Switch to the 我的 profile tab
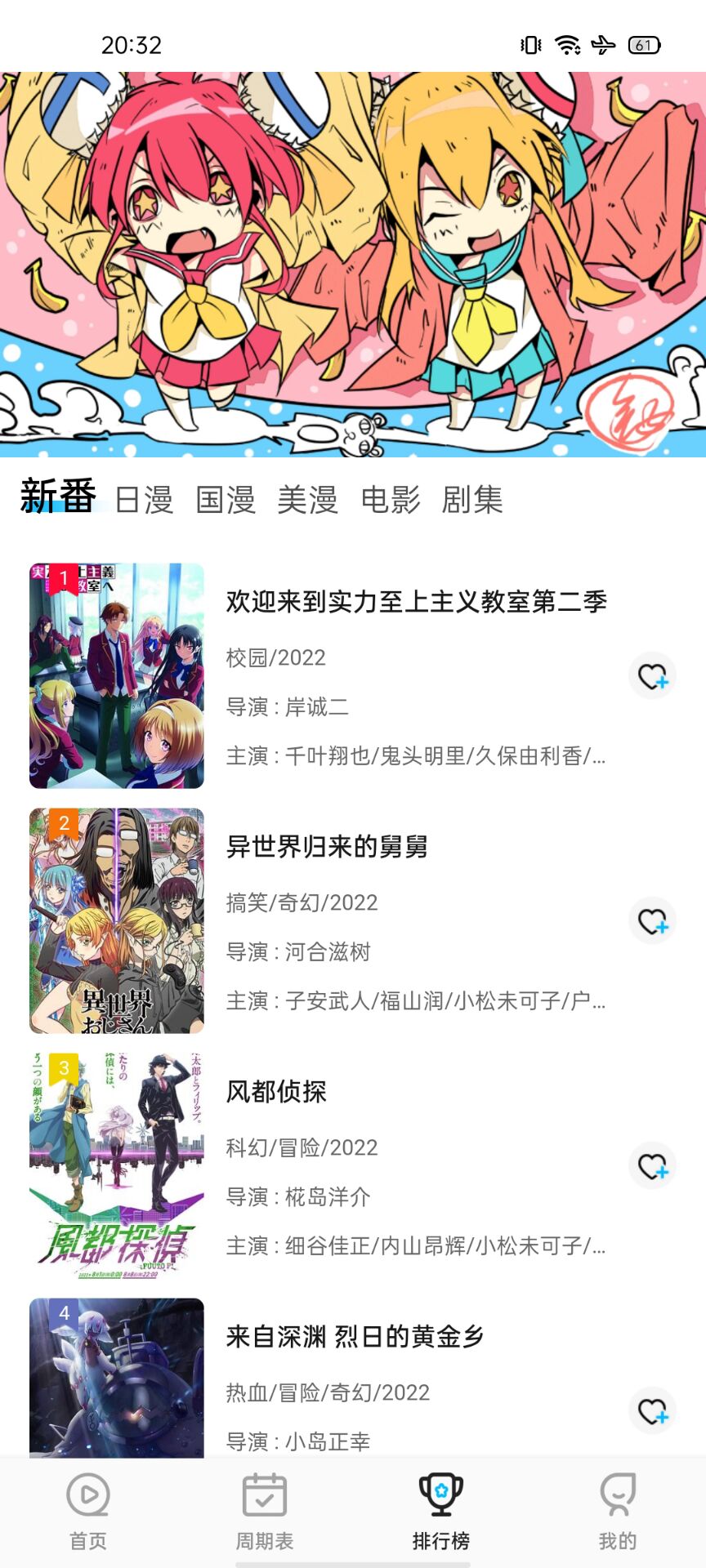 (x=618, y=1511)
